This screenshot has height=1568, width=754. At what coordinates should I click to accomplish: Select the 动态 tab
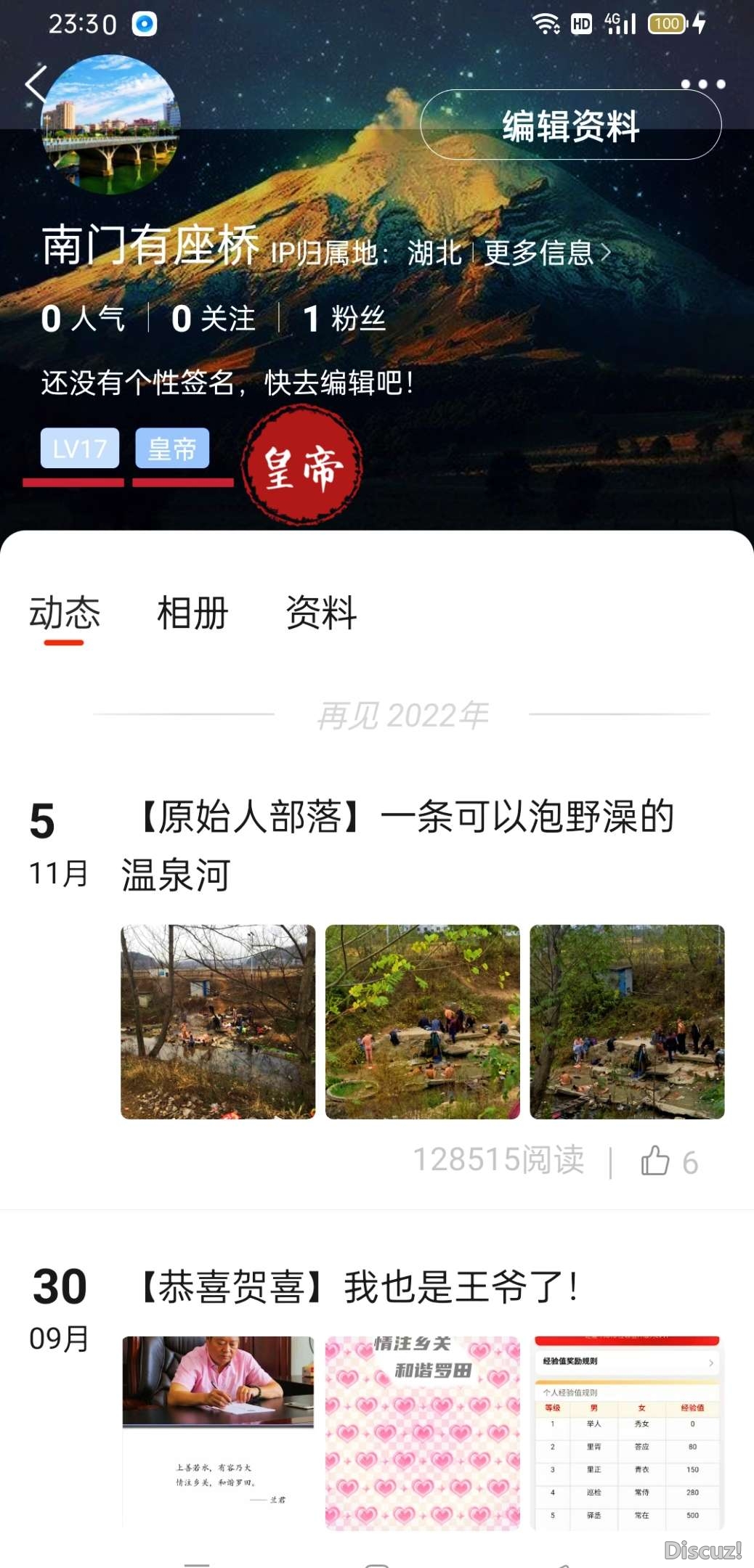[x=64, y=613]
